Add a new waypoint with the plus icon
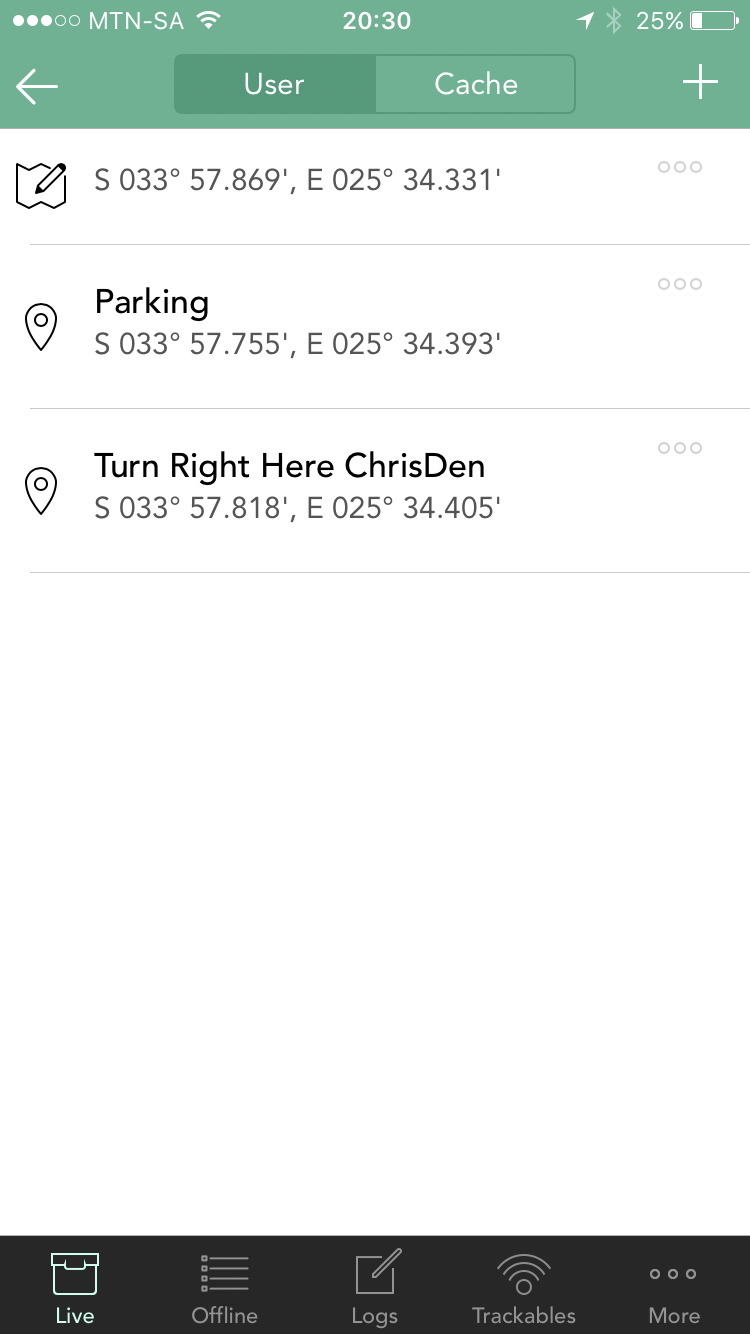This screenshot has height=1334, width=750. 700,83
